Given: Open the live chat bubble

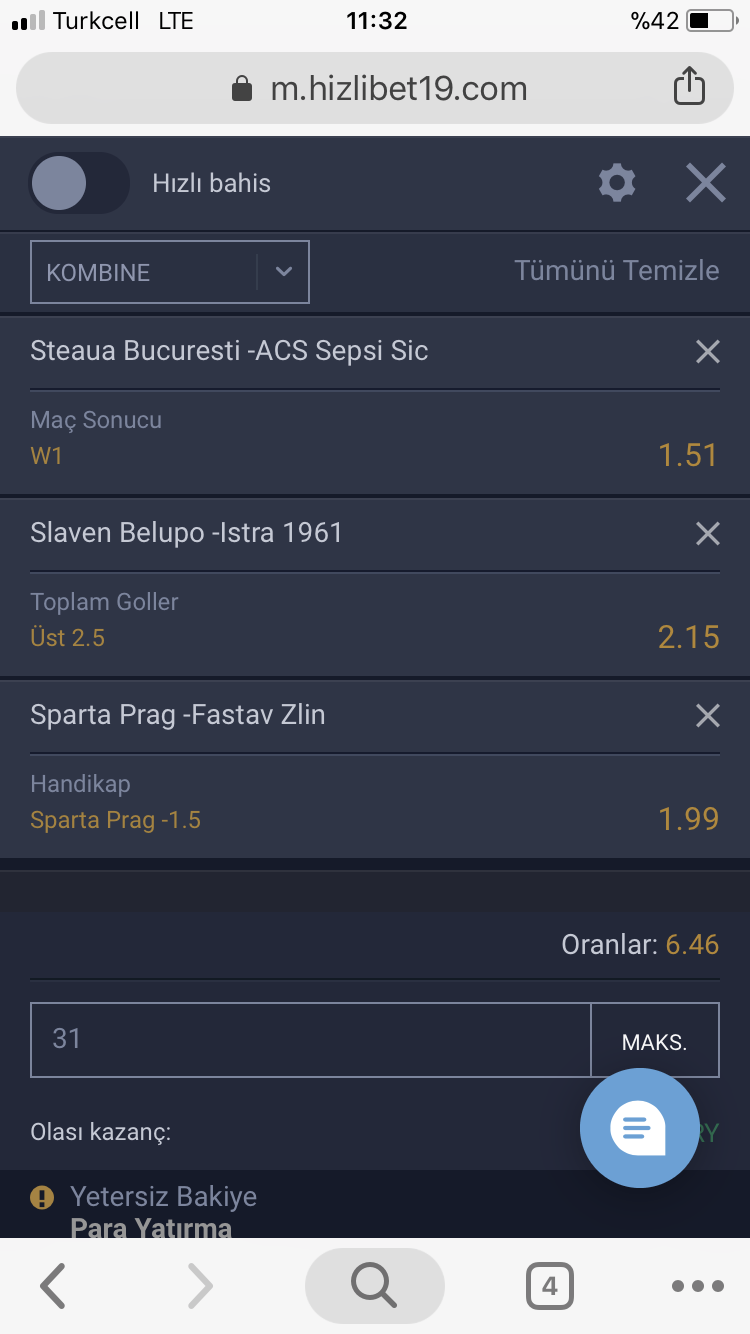Looking at the screenshot, I should click(639, 1127).
